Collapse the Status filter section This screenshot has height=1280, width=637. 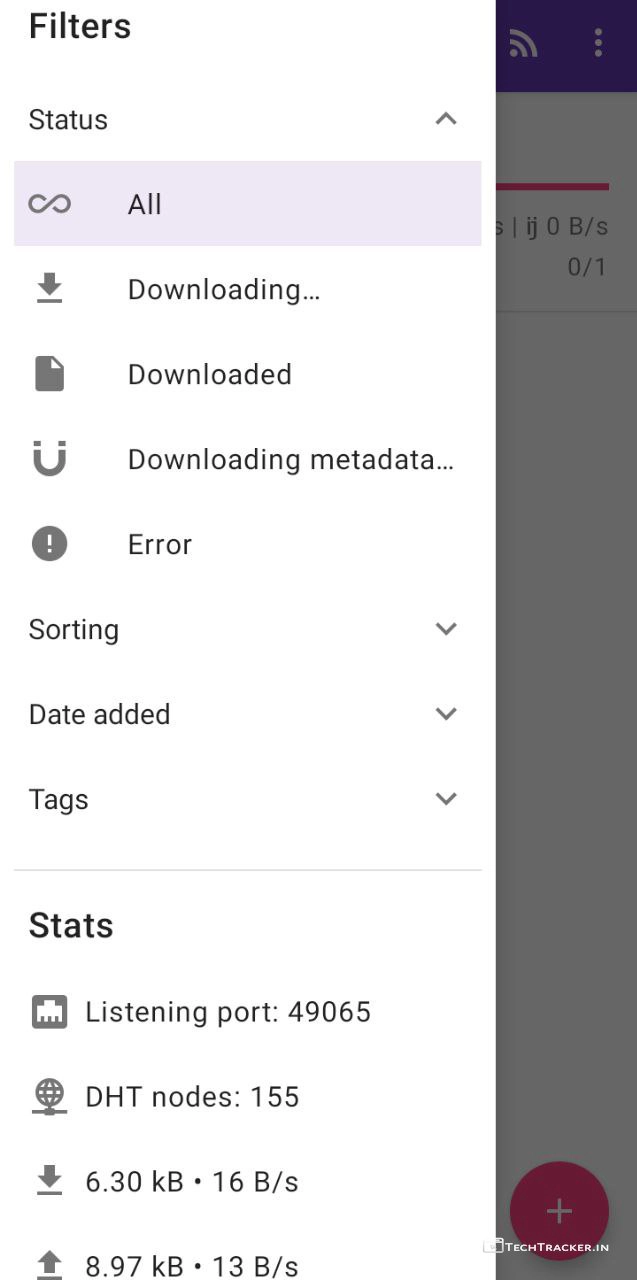point(446,120)
